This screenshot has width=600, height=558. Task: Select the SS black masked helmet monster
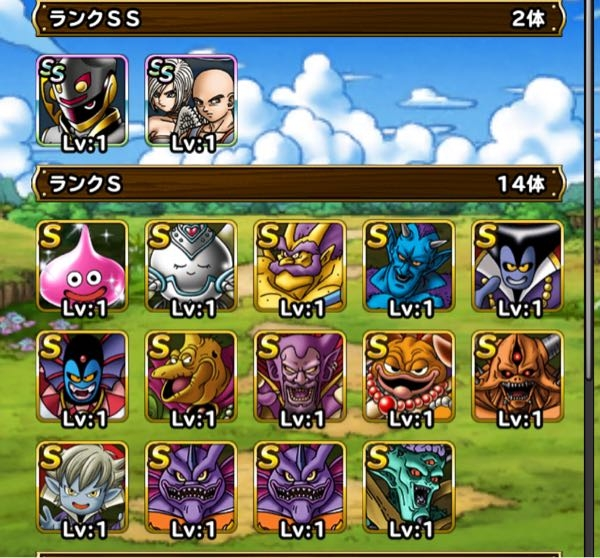(82, 100)
